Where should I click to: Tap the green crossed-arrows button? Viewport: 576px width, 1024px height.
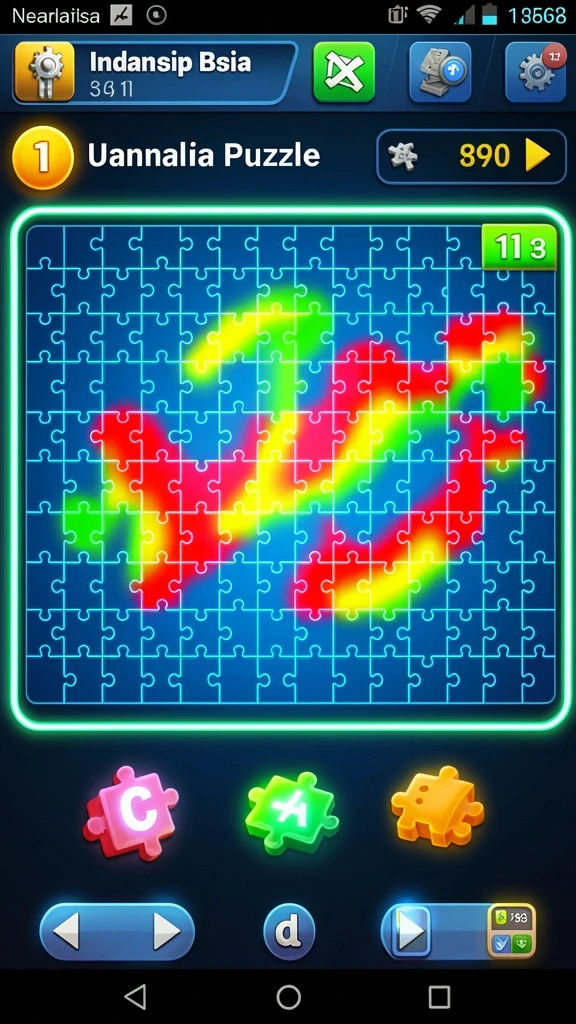[x=344, y=72]
